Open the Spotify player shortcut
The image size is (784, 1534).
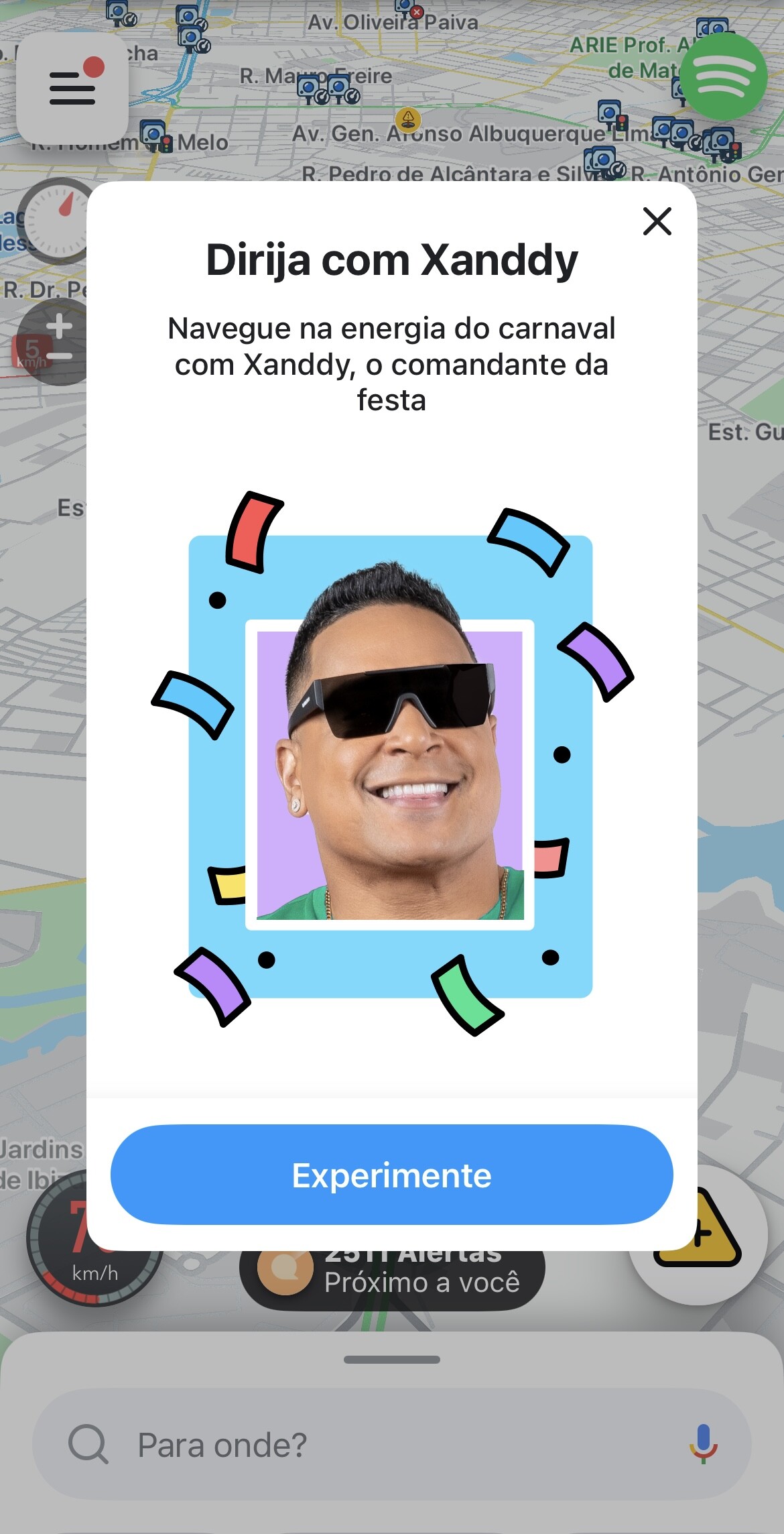click(x=723, y=76)
